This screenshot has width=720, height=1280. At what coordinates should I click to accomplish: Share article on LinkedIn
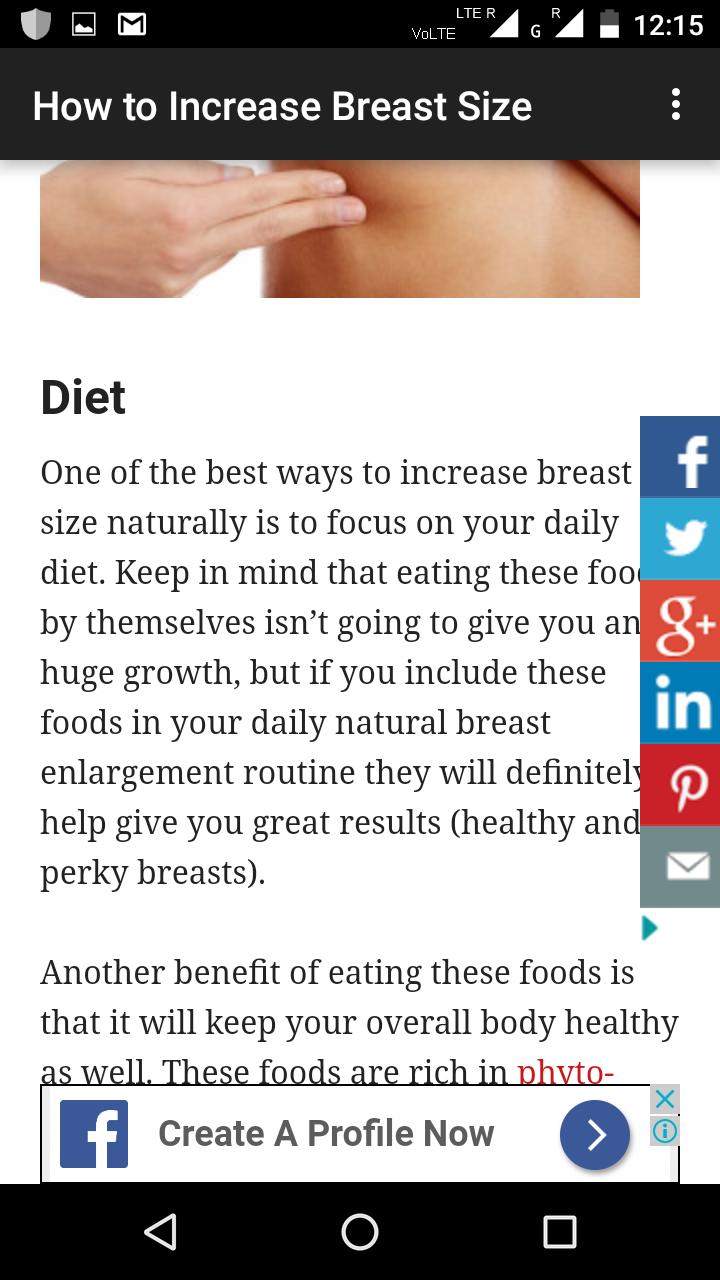coord(681,703)
